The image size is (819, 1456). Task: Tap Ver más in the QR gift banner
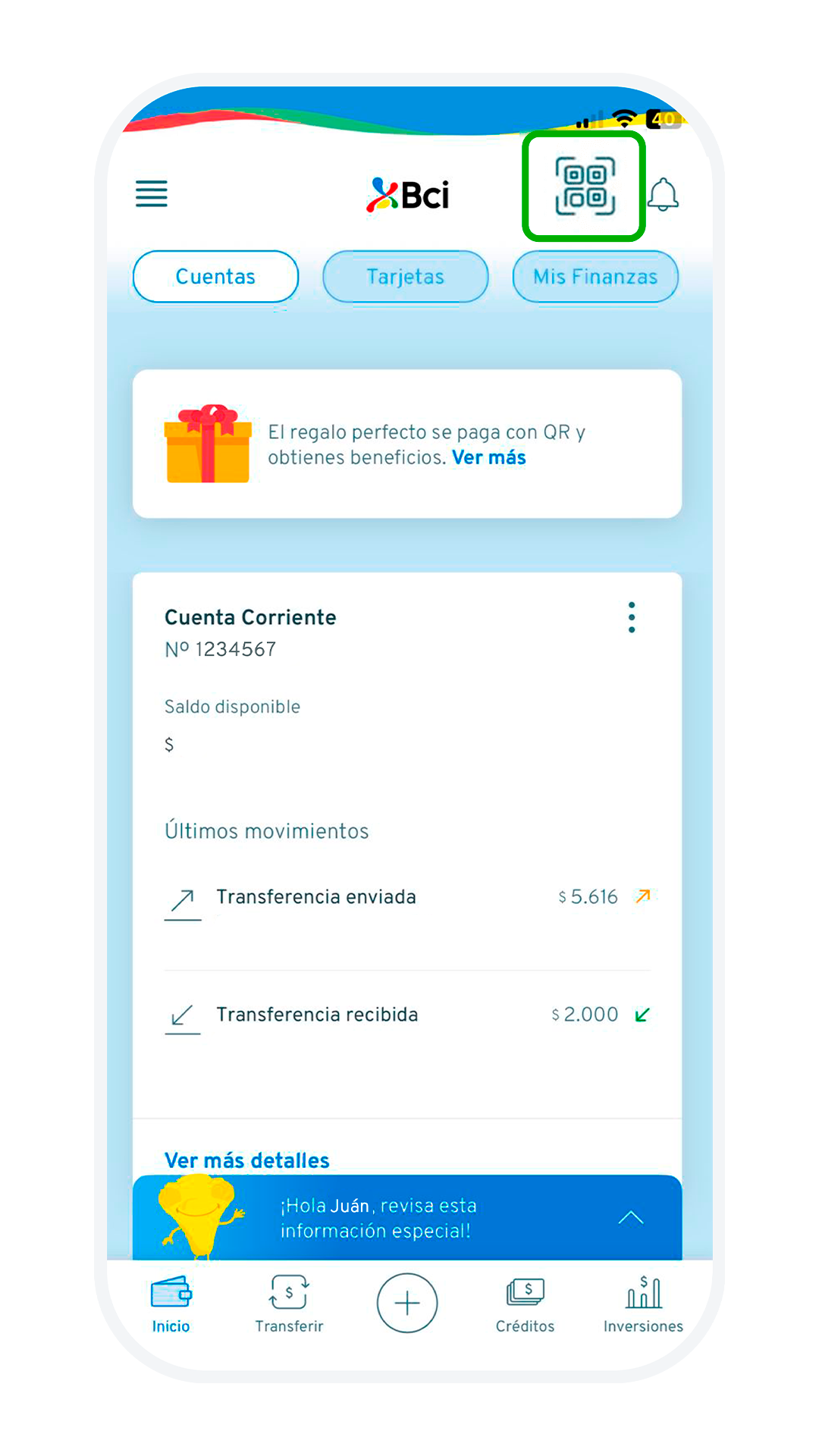coord(489,458)
